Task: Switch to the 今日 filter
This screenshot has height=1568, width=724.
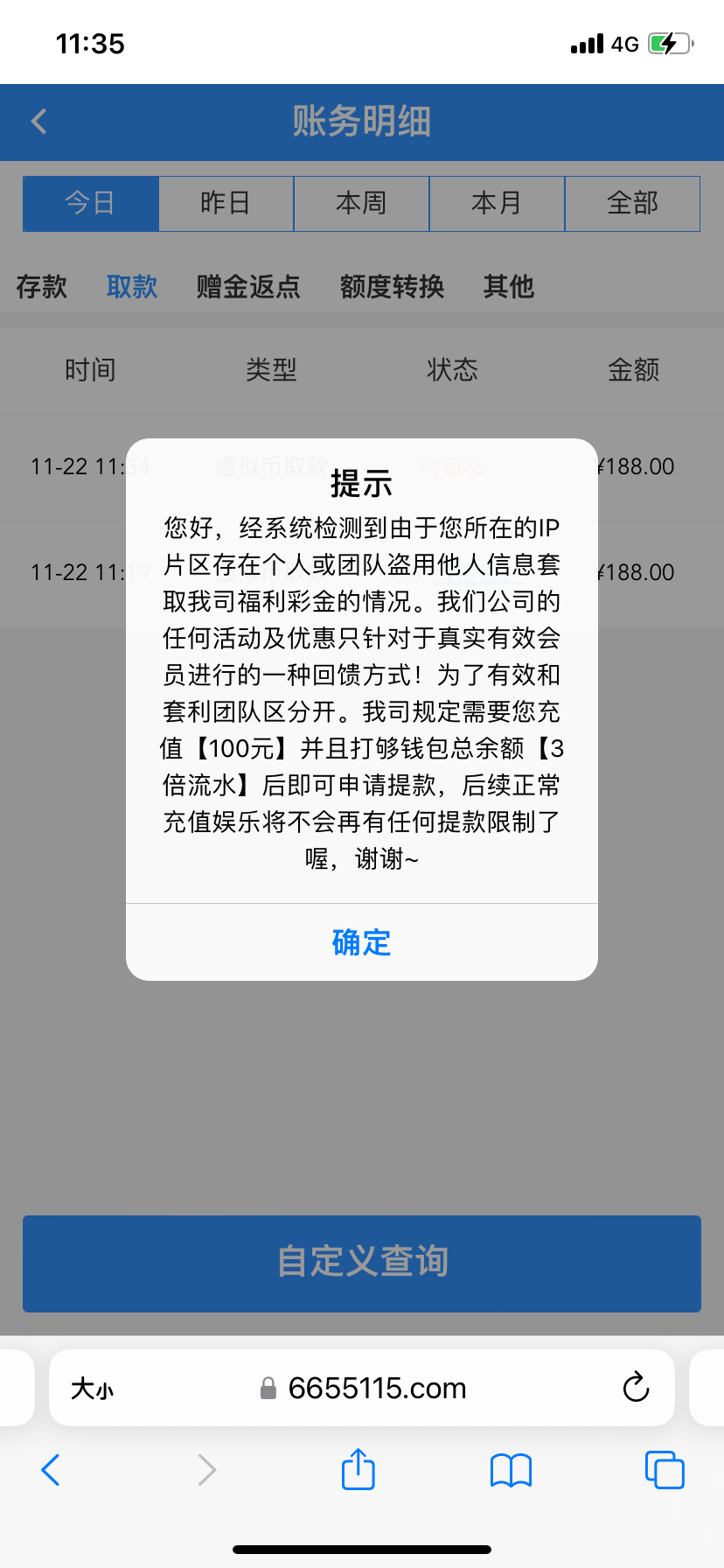Action: 91,204
